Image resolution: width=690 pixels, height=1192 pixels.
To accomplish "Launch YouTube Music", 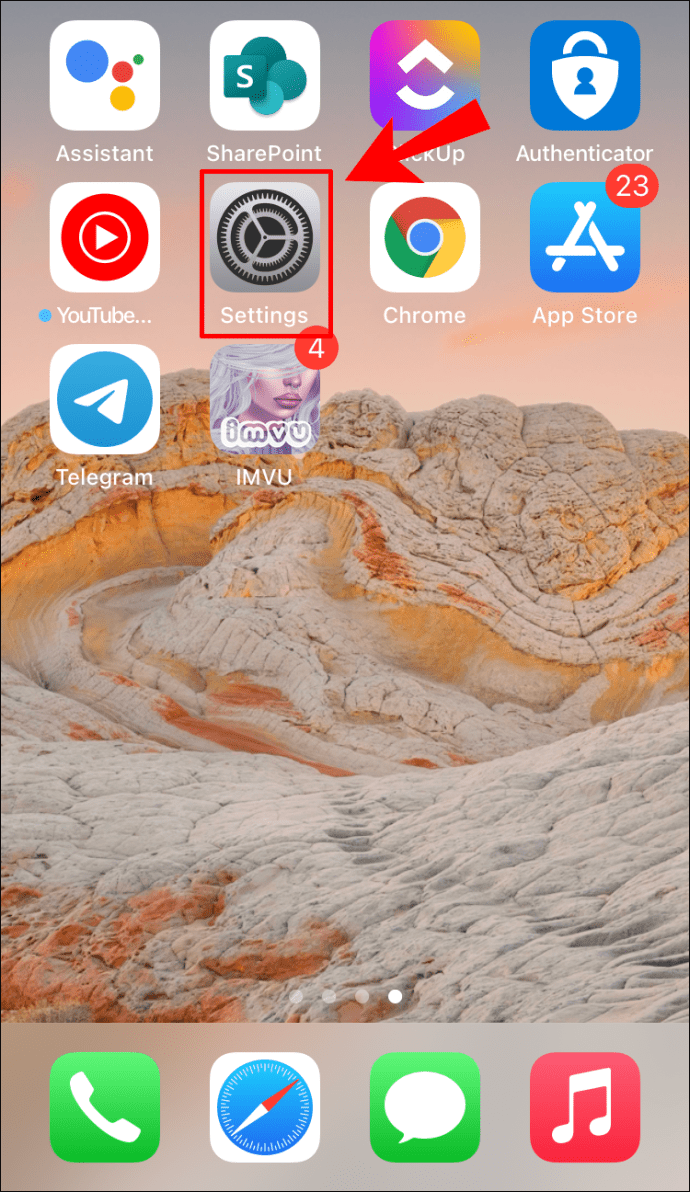I will click(105, 237).
